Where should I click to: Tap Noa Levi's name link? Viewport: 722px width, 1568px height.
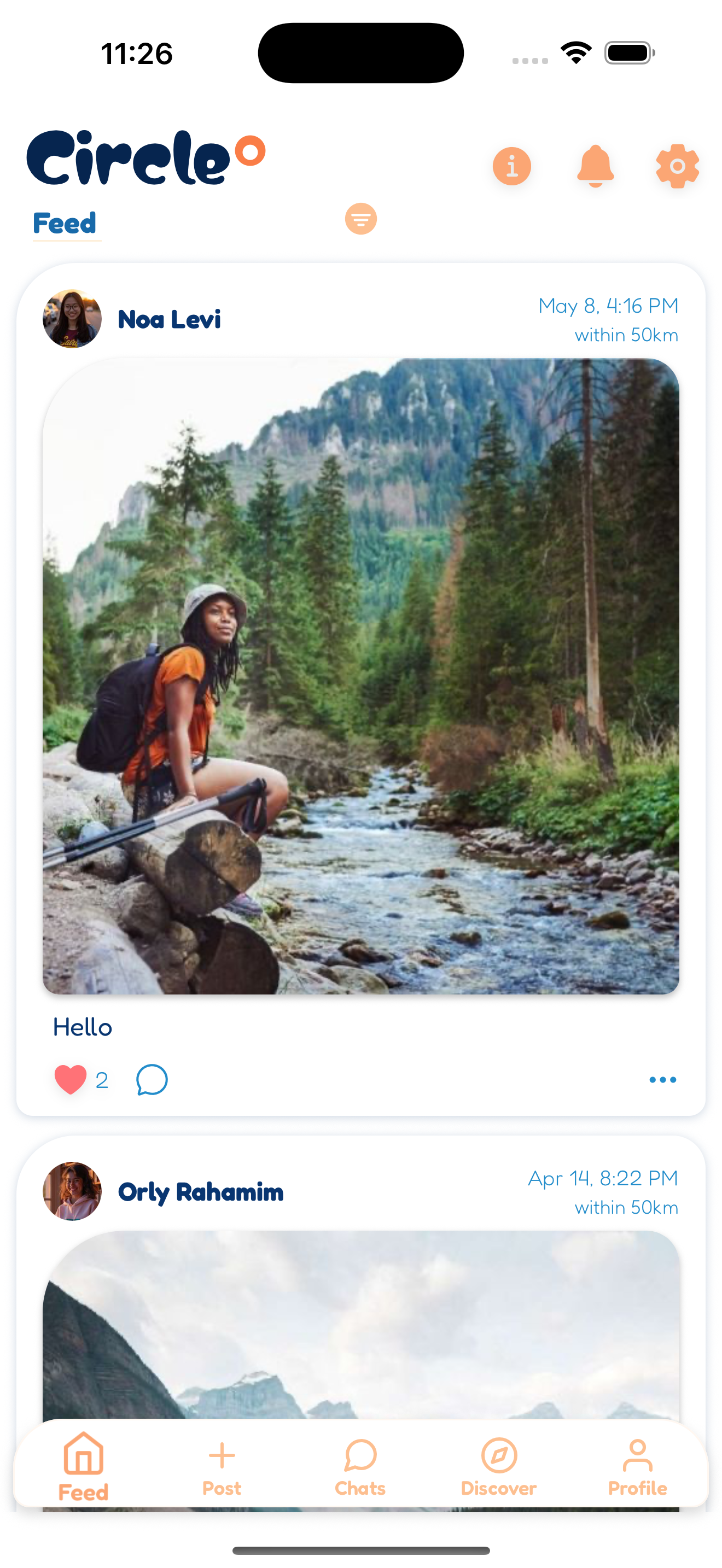point(169,319)
